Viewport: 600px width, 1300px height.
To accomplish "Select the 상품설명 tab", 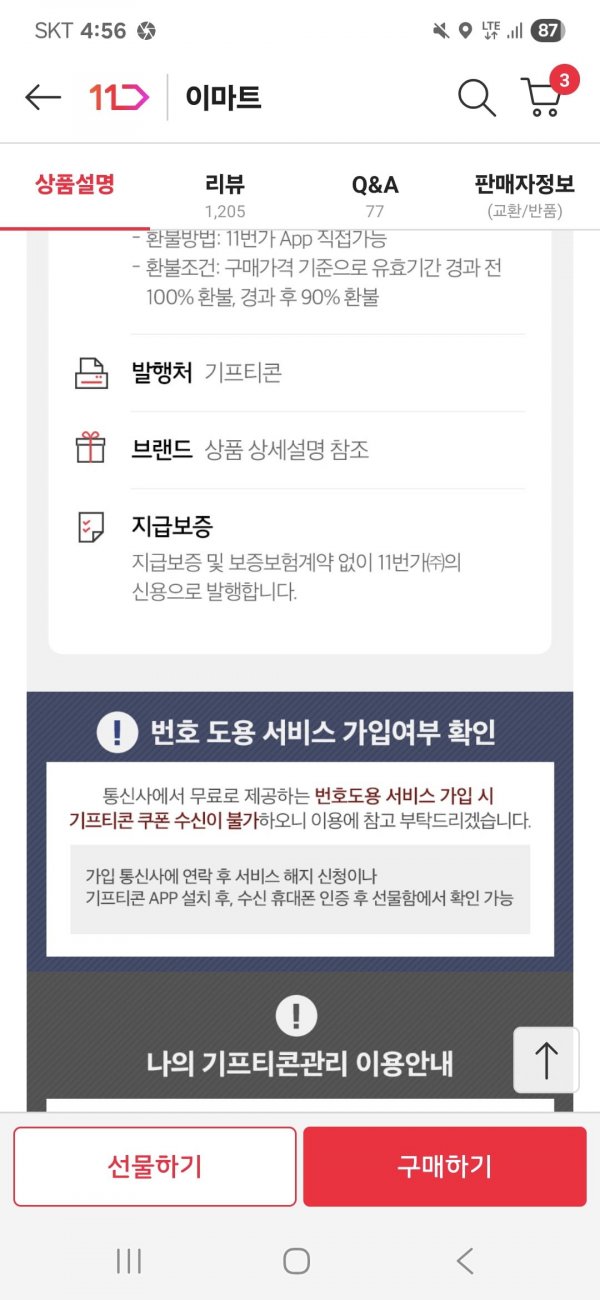I will [x=75, y=185].
